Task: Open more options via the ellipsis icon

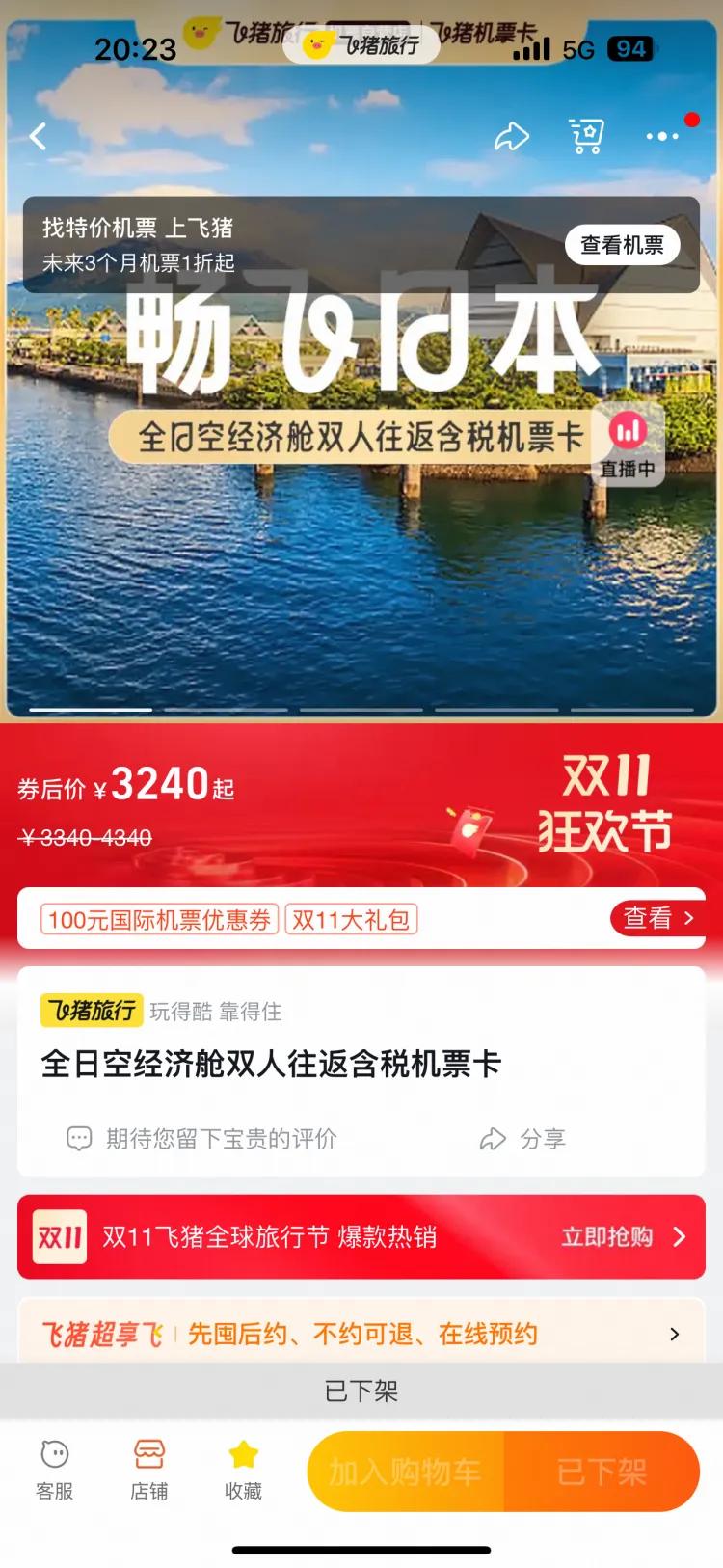Action: (661, 136)
